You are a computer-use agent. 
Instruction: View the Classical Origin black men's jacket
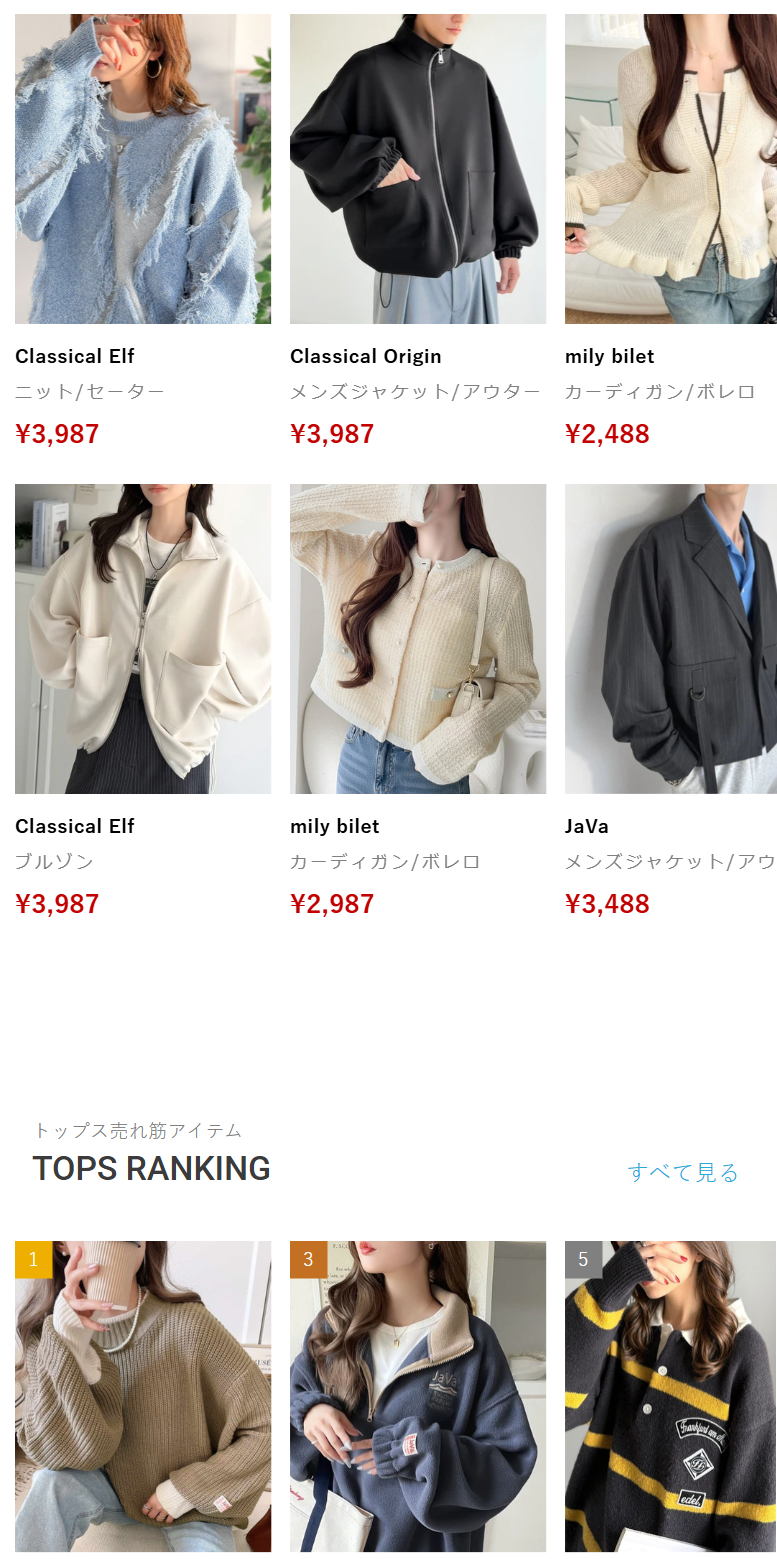417,169
